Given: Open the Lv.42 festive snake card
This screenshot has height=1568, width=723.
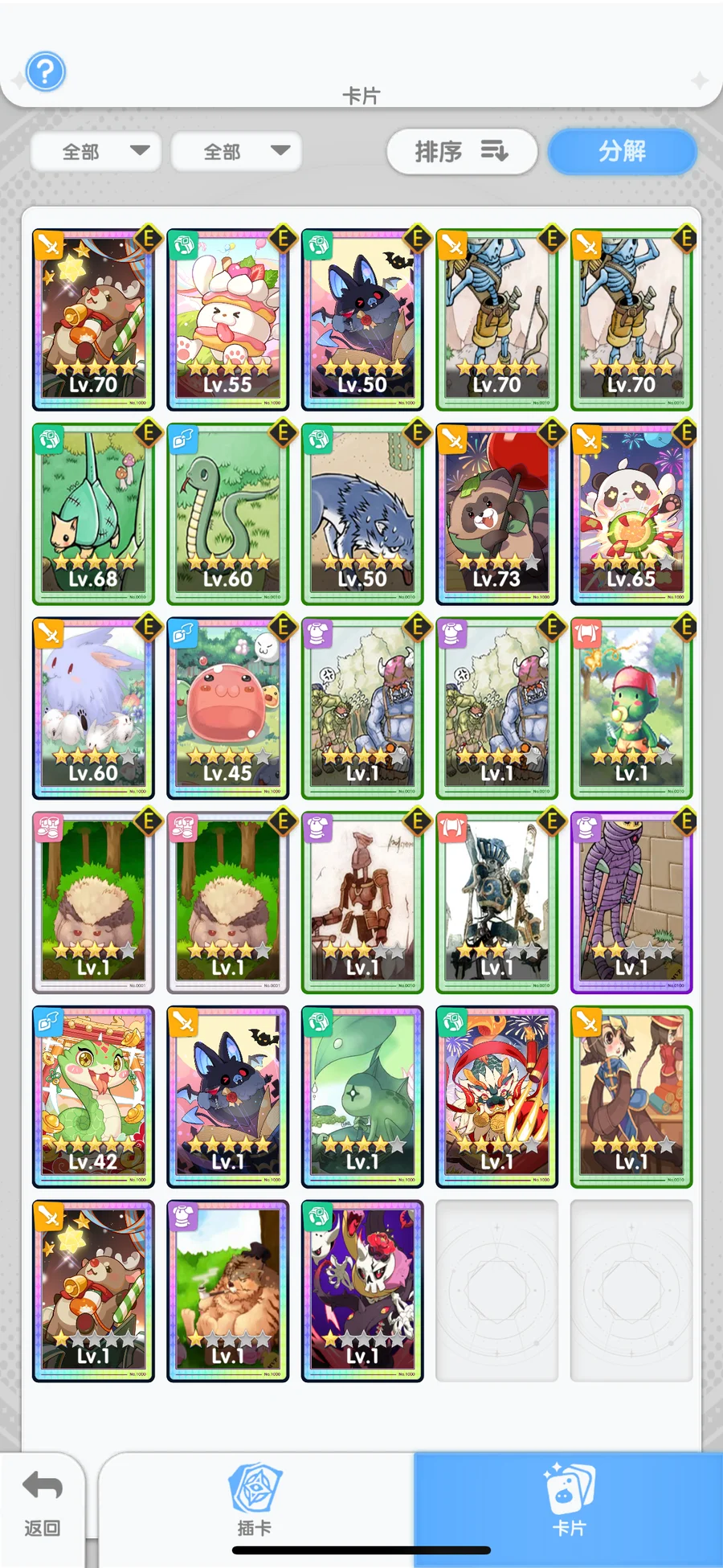Looking at the screenshot, I should point(93,1097).
